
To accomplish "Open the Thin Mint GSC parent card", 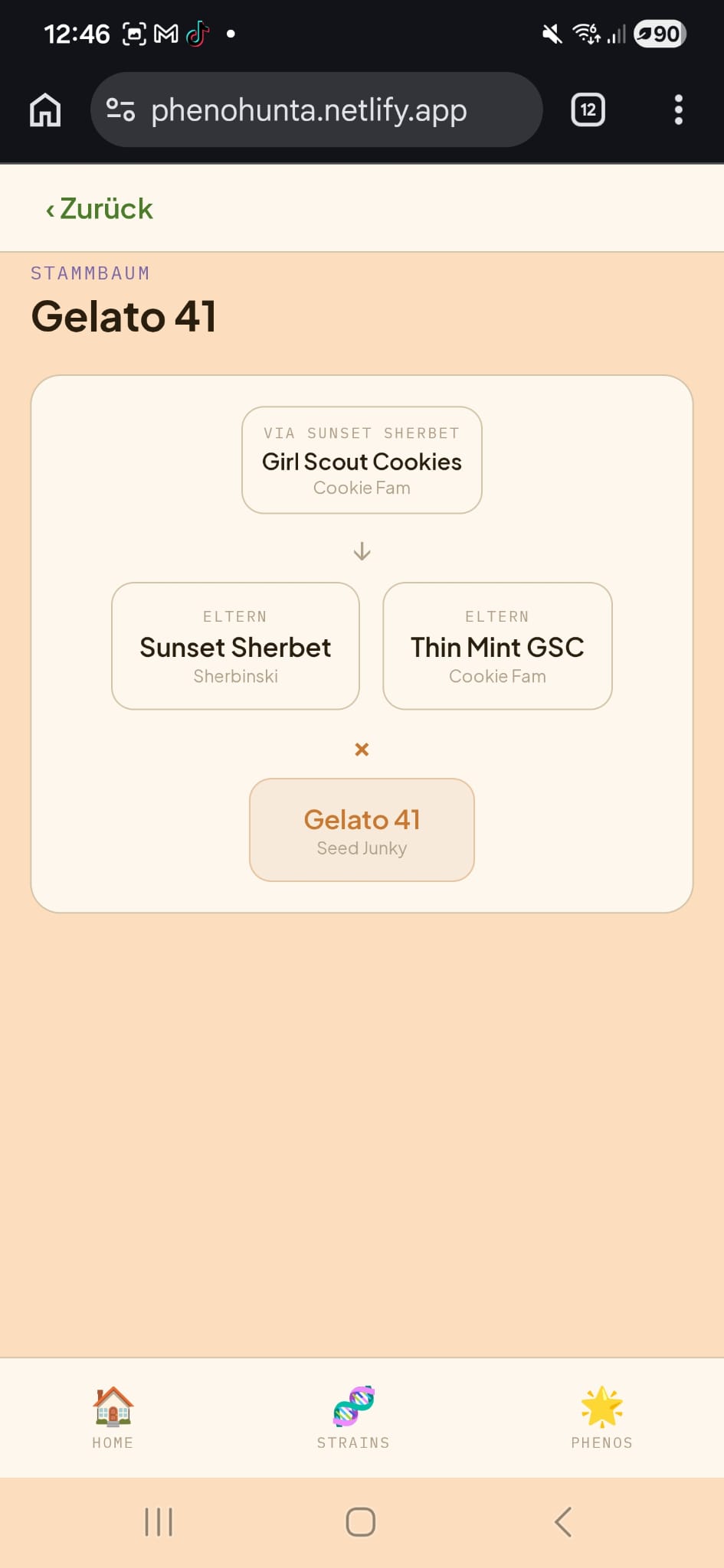I will (x=497, y=646).
